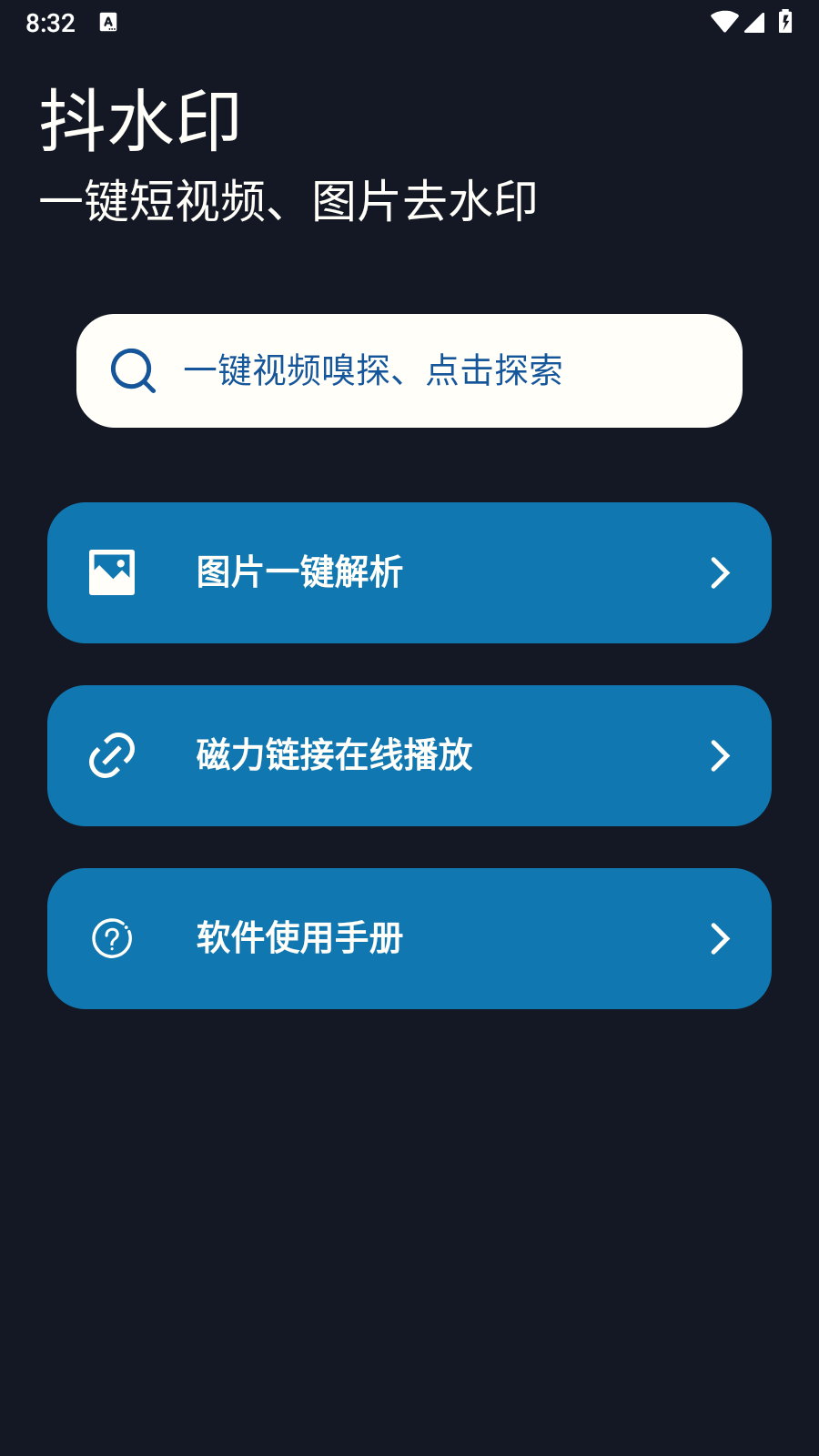Click the Wi-Fi icon in the status bar
Screen dimensions: 819x1456
724,22
